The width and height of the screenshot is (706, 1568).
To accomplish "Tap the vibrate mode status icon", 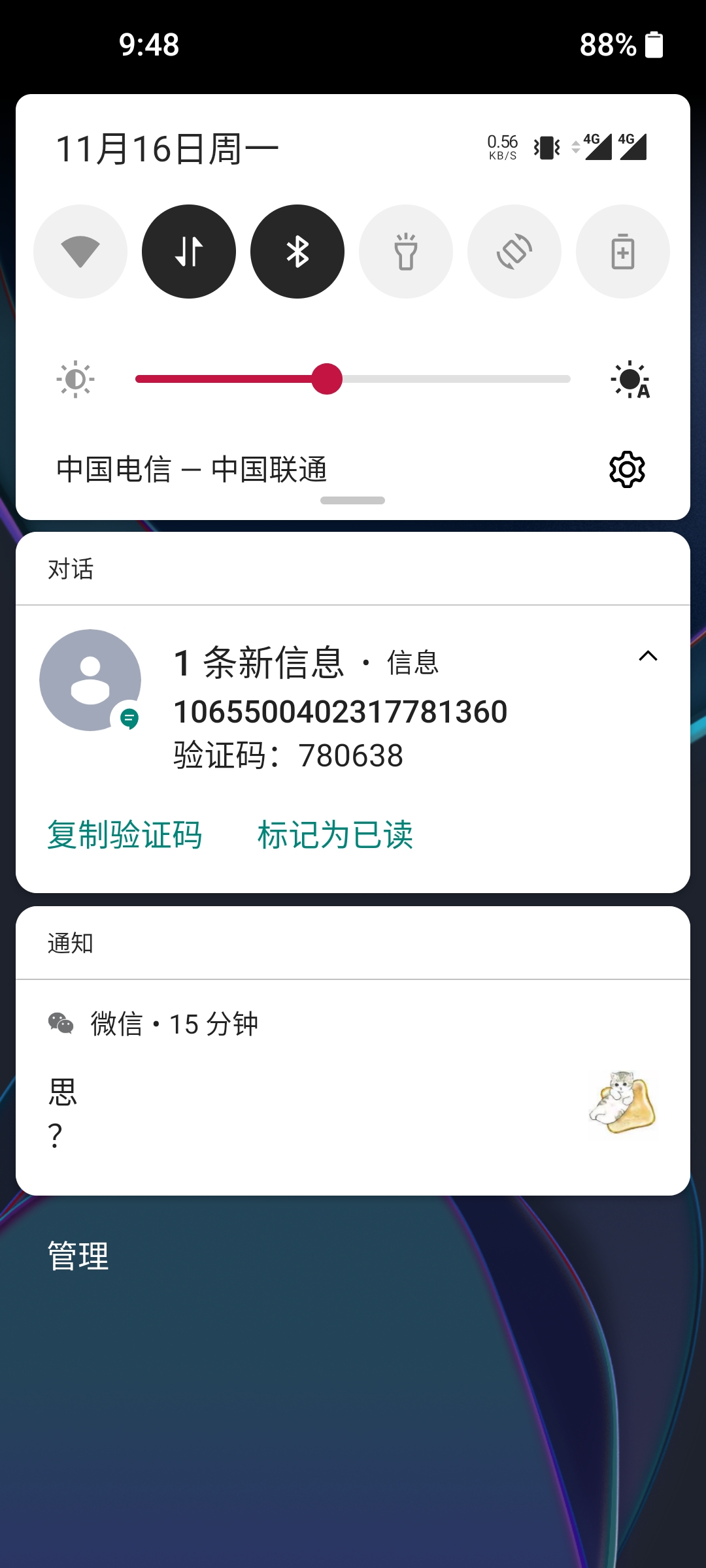I will [547, 147].
